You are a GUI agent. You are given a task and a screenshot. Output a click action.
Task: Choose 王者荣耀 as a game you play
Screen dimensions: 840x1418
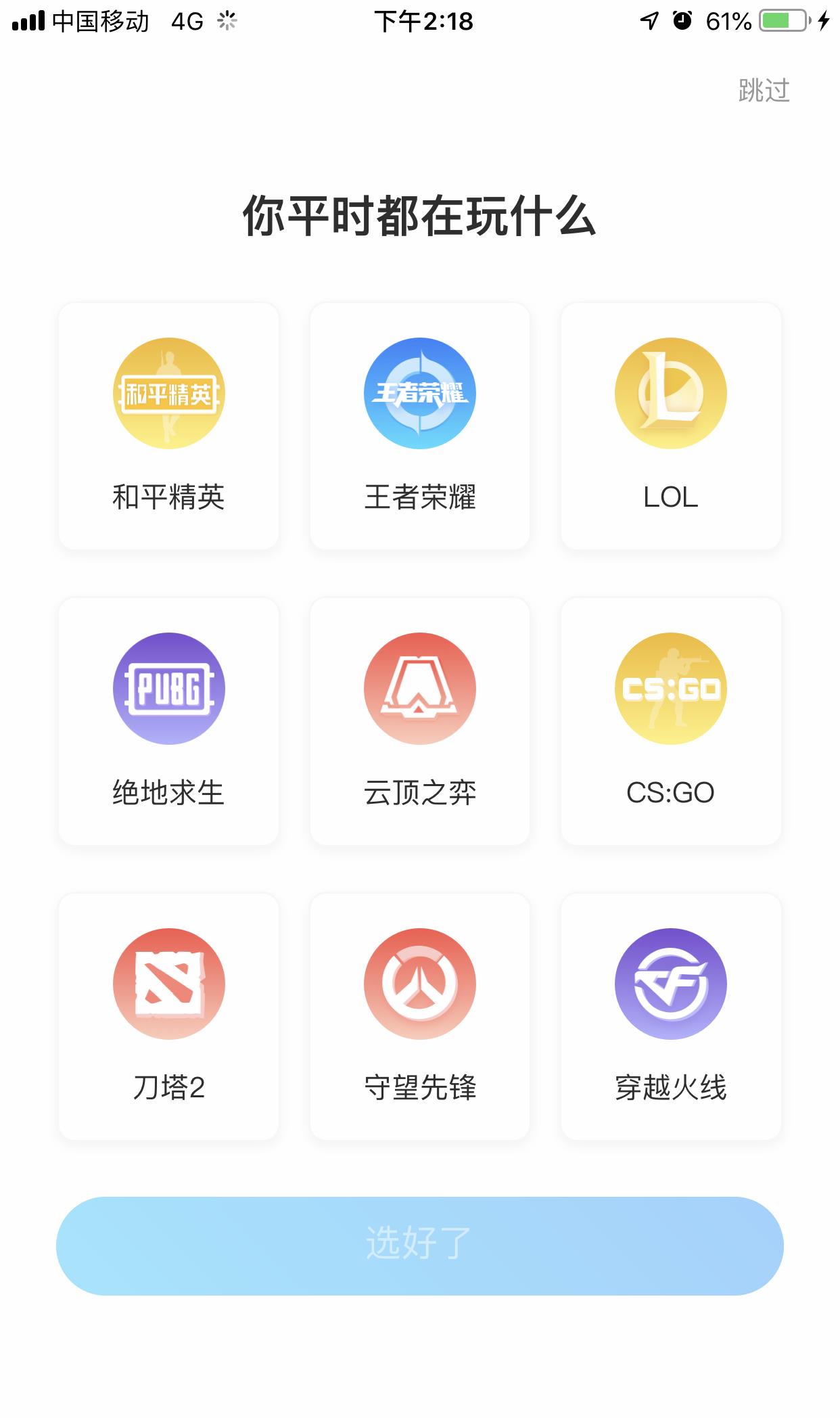pyautogui.click(x=420, y=426)
